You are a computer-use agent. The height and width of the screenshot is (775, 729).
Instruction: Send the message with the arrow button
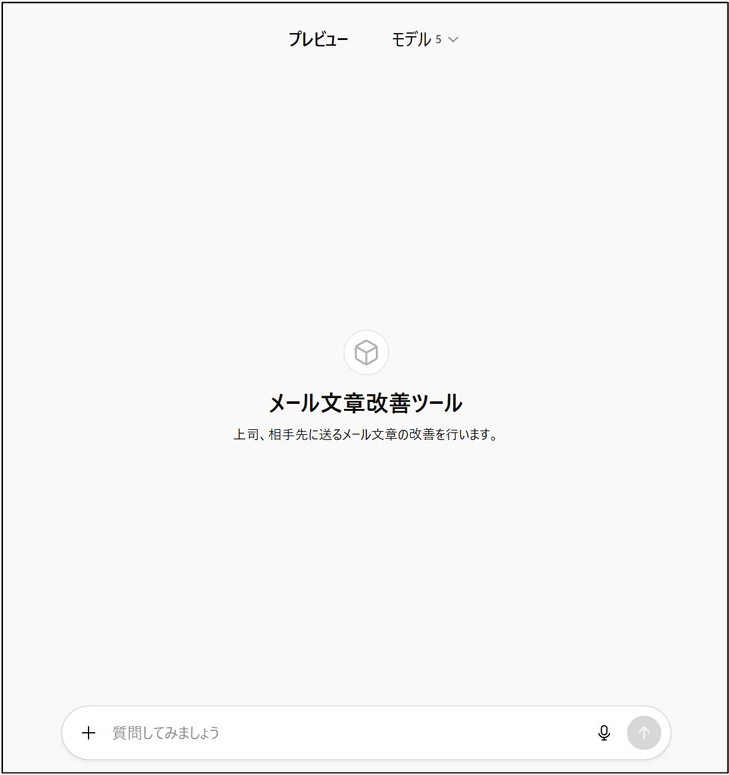[x=644, y=733]
